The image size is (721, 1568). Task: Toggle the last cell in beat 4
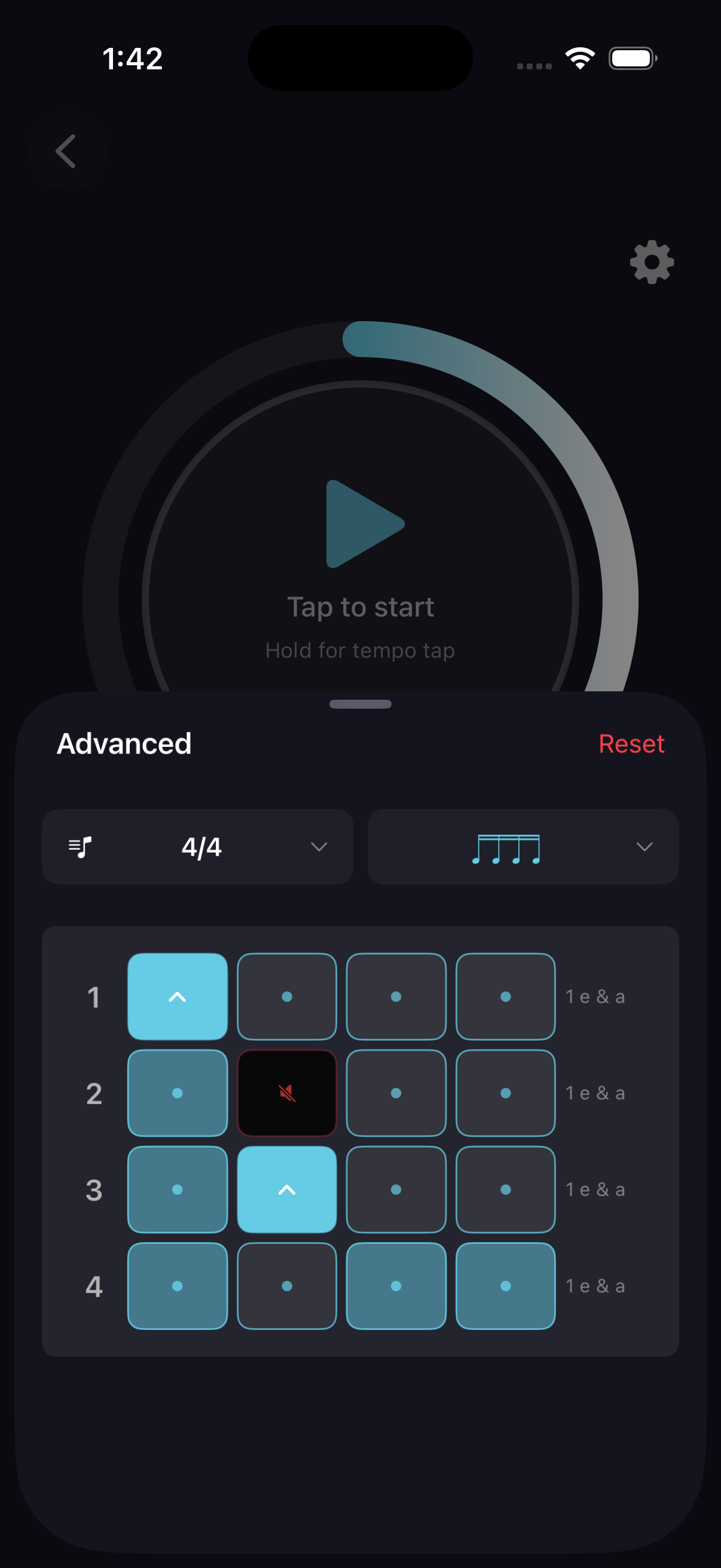[505, 1286]
